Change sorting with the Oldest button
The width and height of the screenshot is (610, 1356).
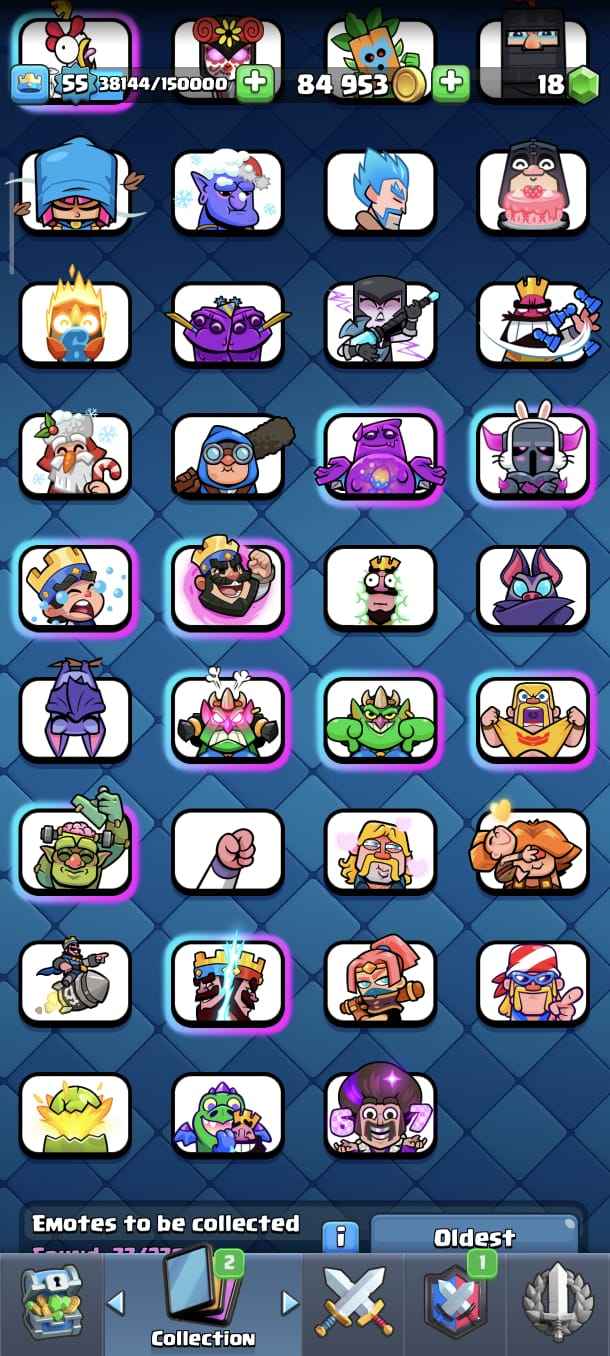pyautogui.click(x=474, y=1237)
